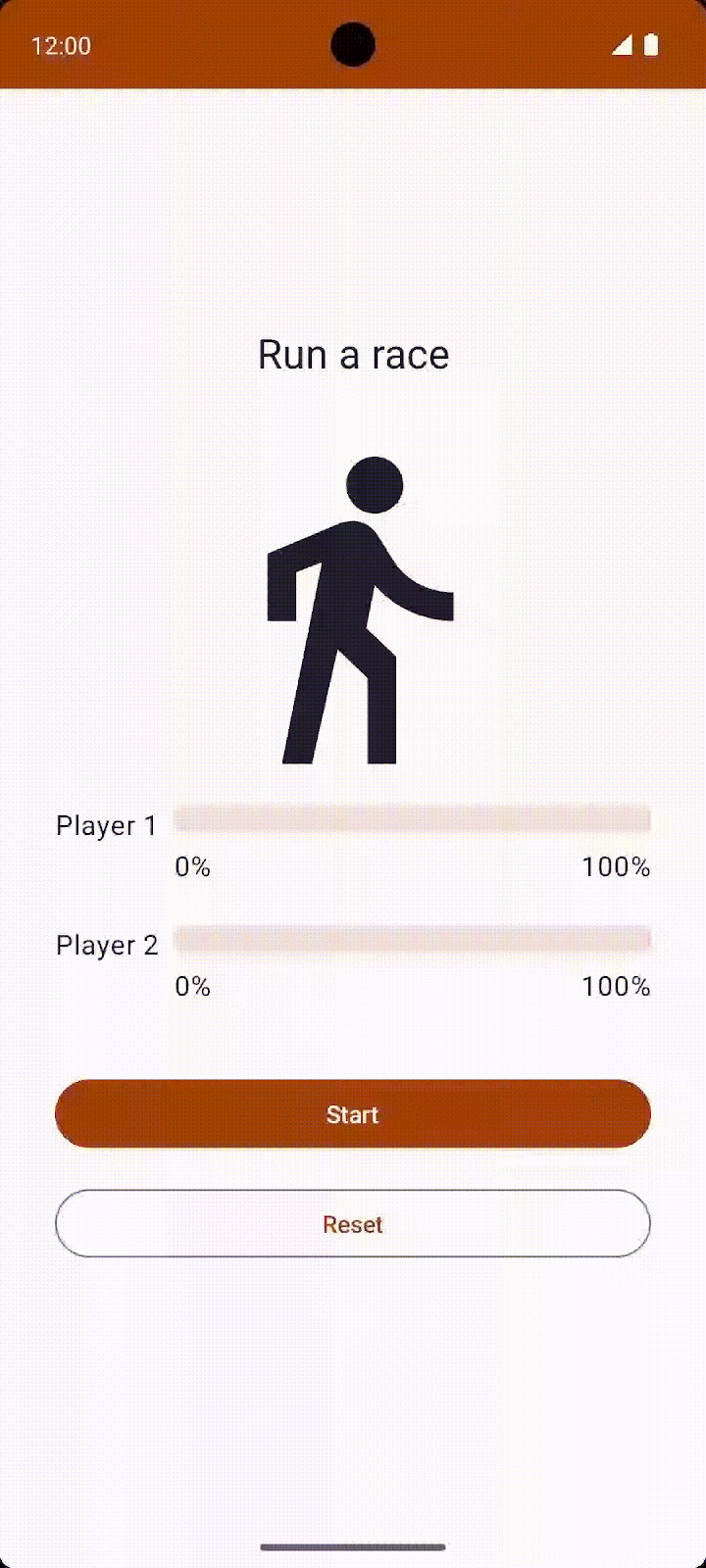Click the Player 1 progress bar
Screen dimensions: 706x1568
click(412, 820)
